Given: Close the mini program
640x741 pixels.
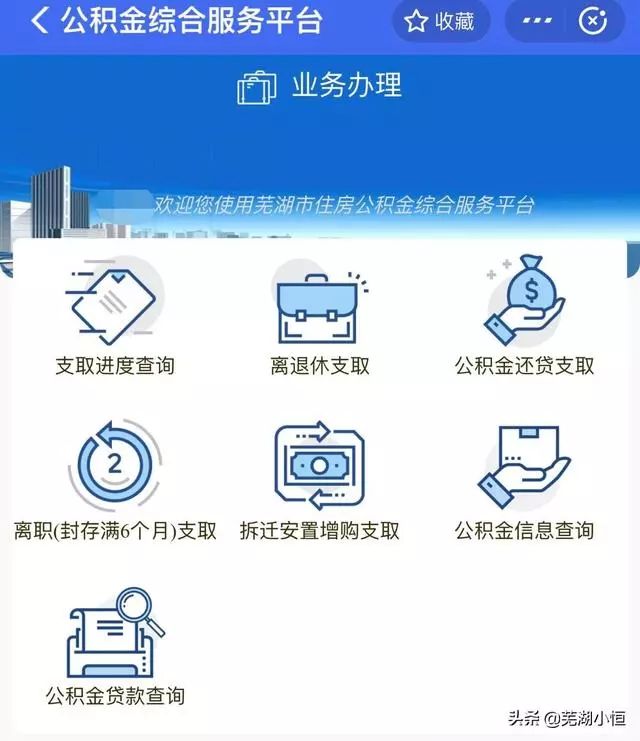Looking at the screenshot, I should (x=594, y=21).
